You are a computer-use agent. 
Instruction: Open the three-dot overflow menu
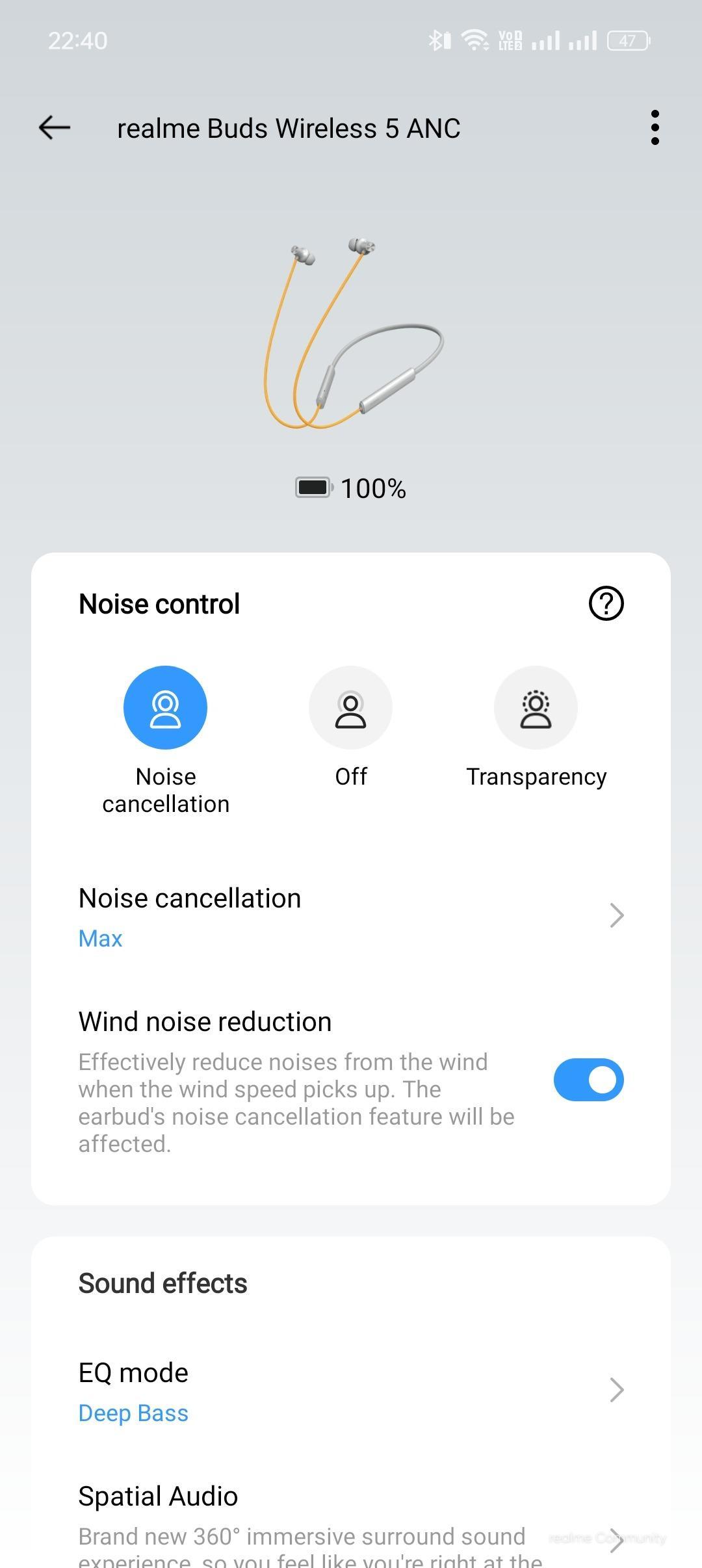655,127
